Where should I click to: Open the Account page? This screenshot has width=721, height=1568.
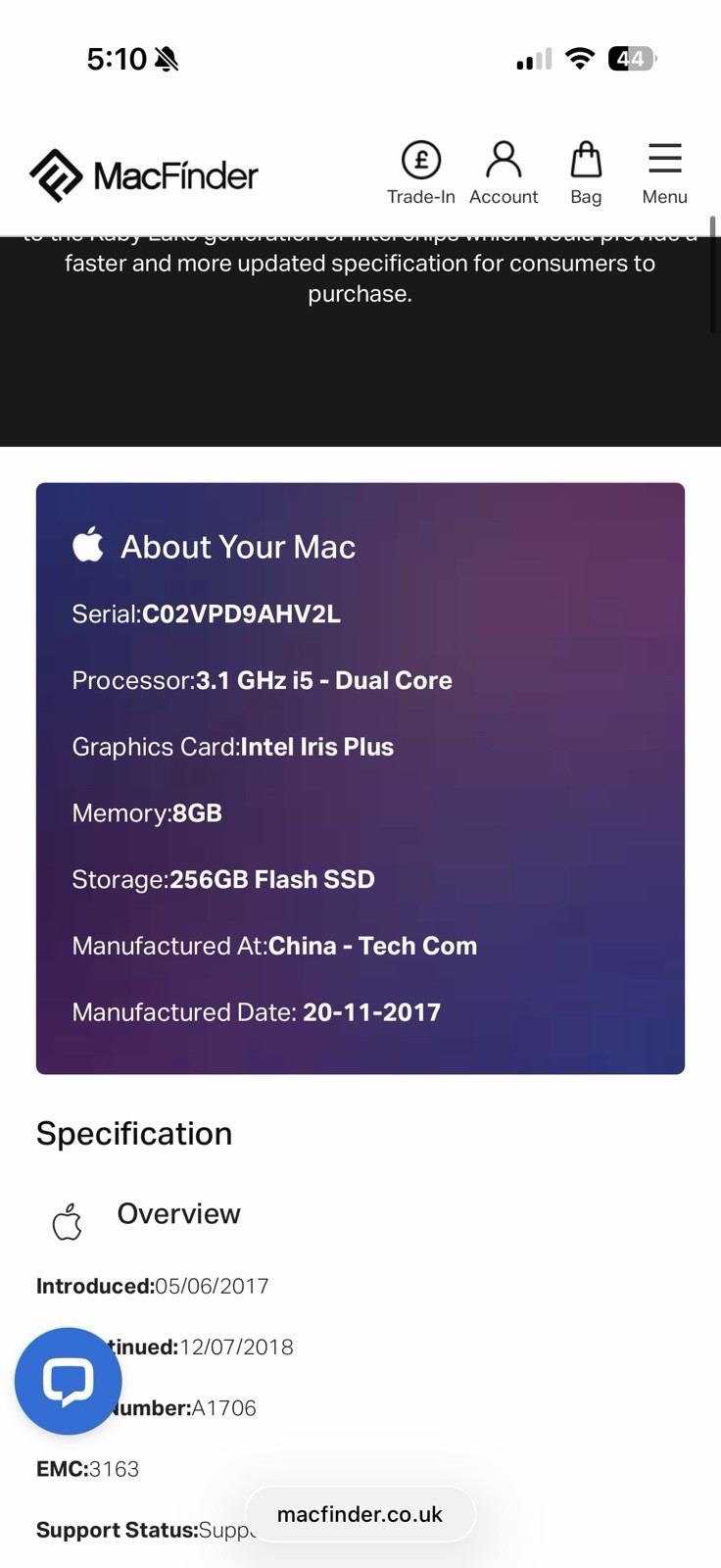(x=504, y=172)
